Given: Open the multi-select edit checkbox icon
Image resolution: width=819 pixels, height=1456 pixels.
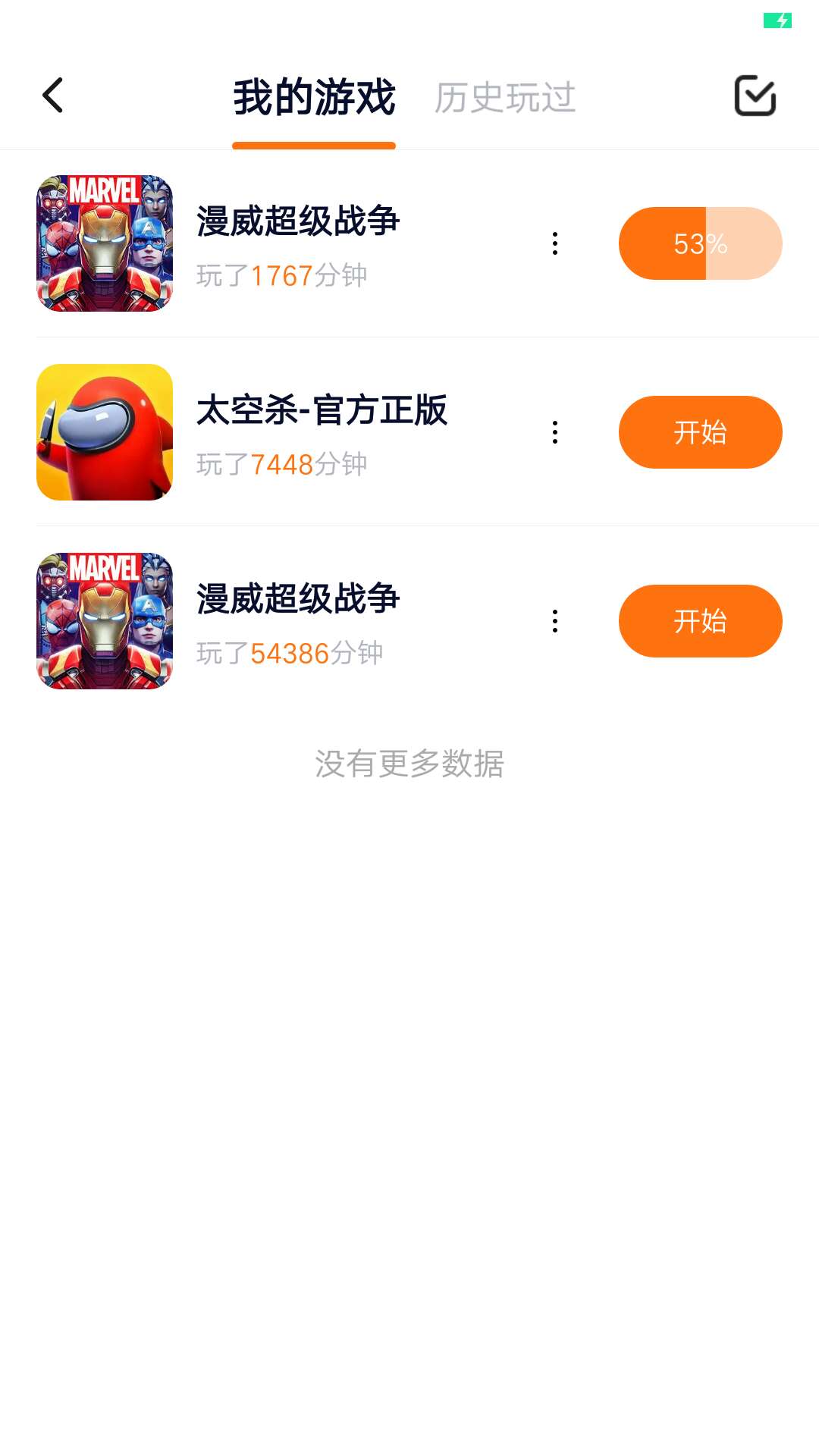Looking at the screenshot, I should click(755, 96).
